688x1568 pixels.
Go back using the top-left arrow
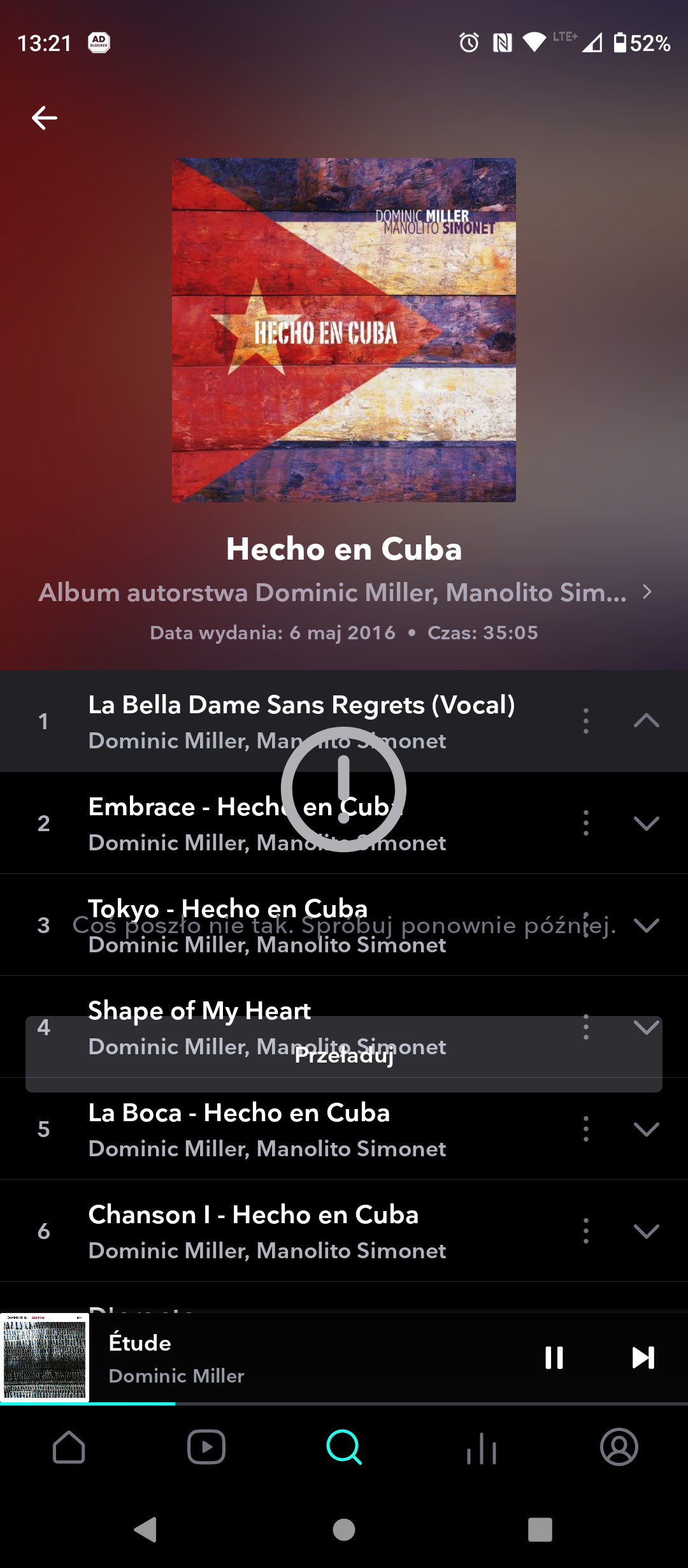(45, 118)
